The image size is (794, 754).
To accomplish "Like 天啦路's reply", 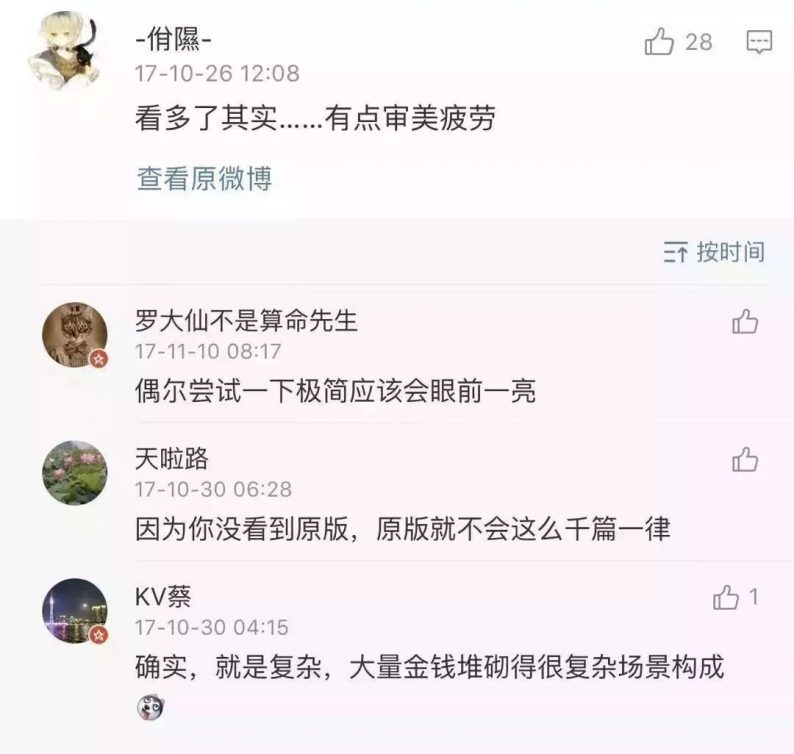I will click(745, 460).
